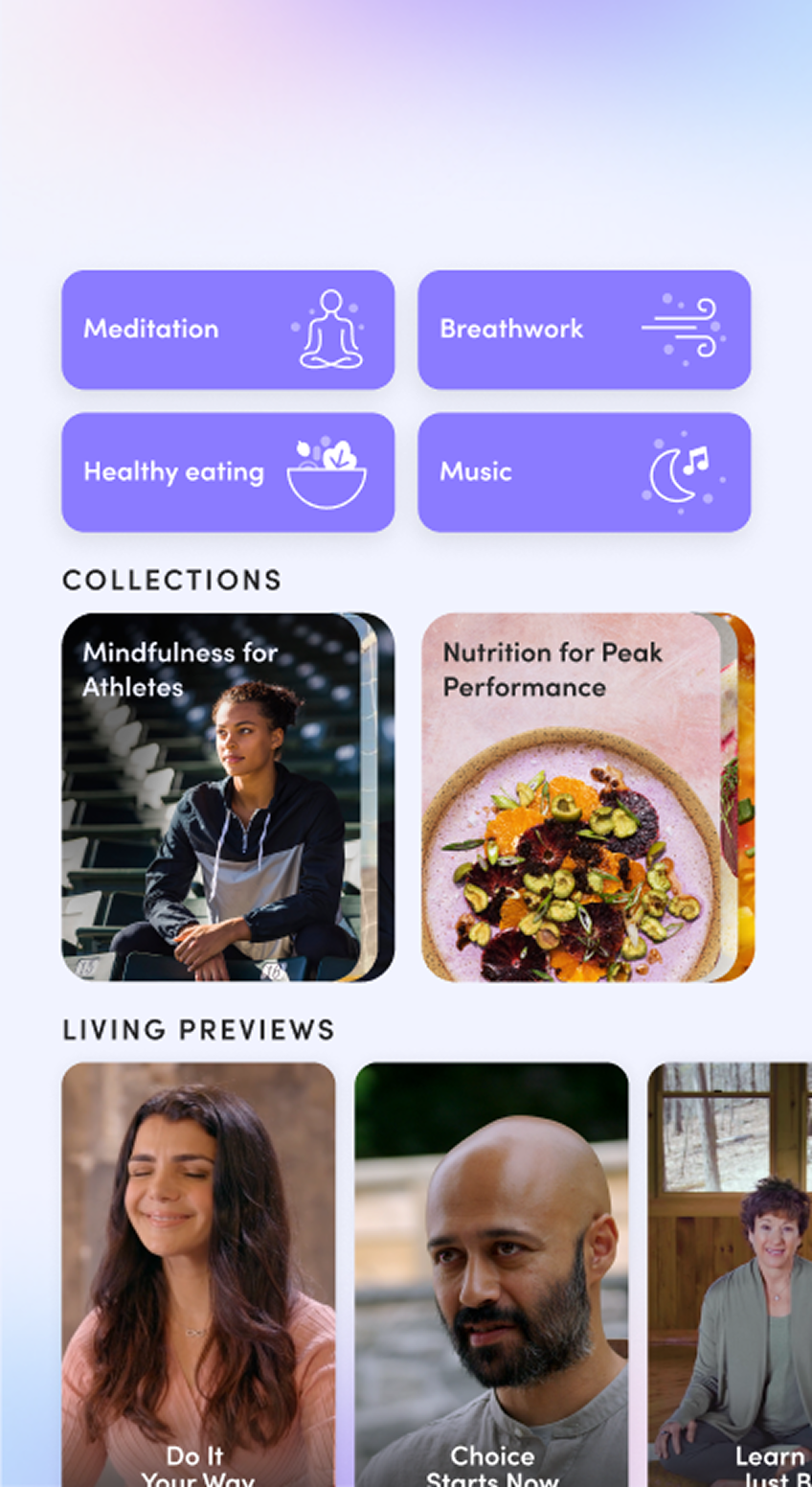Select the Breathwork category
This screenshot has width=812, height=1487.
(x=584, y=330)
